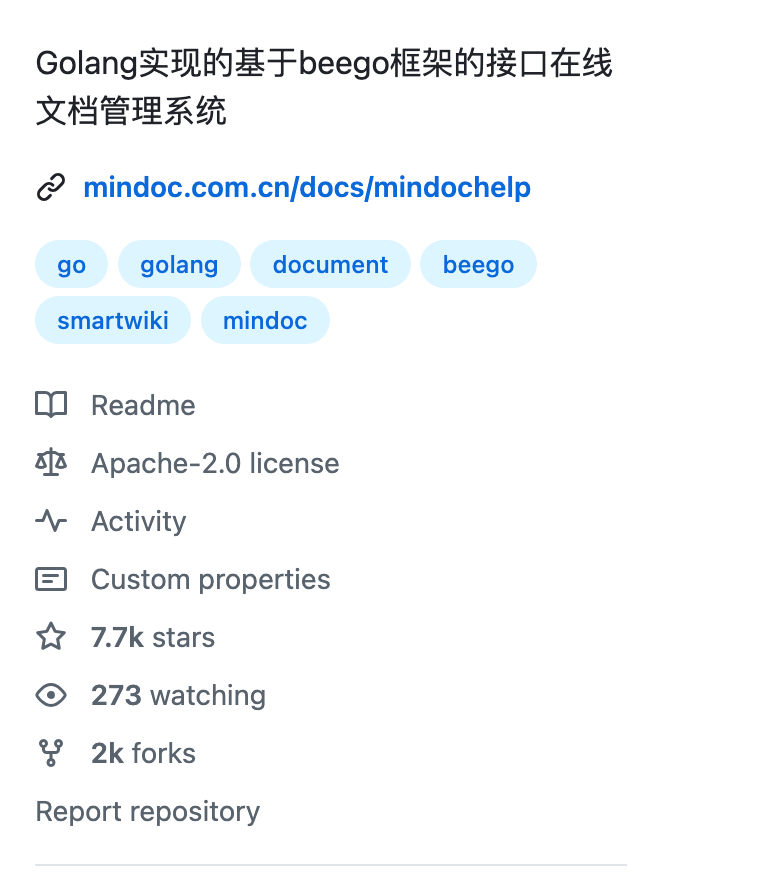
Task: Select the document topic tag
Action: click(330, 264)
